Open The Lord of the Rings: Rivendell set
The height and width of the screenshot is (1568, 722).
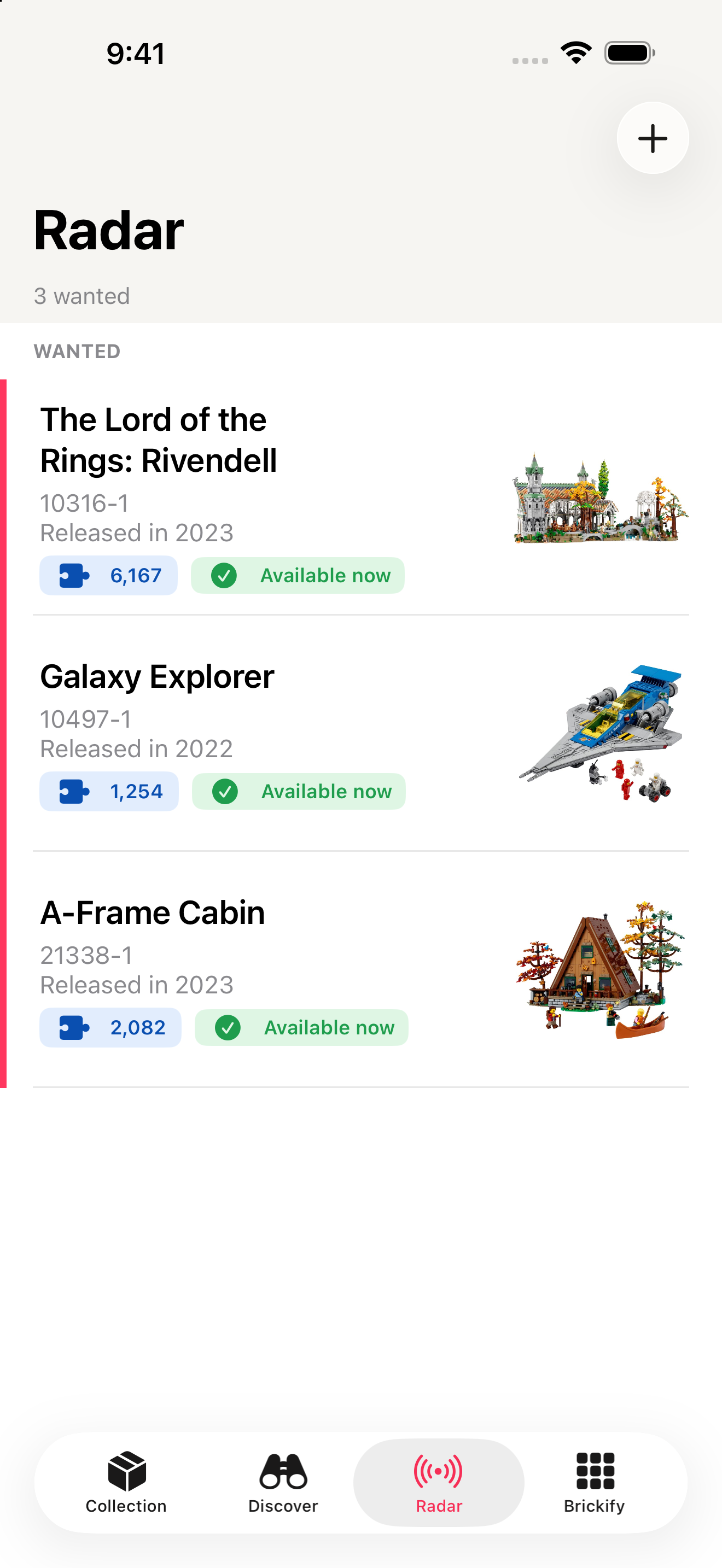[x=361, y=498]
